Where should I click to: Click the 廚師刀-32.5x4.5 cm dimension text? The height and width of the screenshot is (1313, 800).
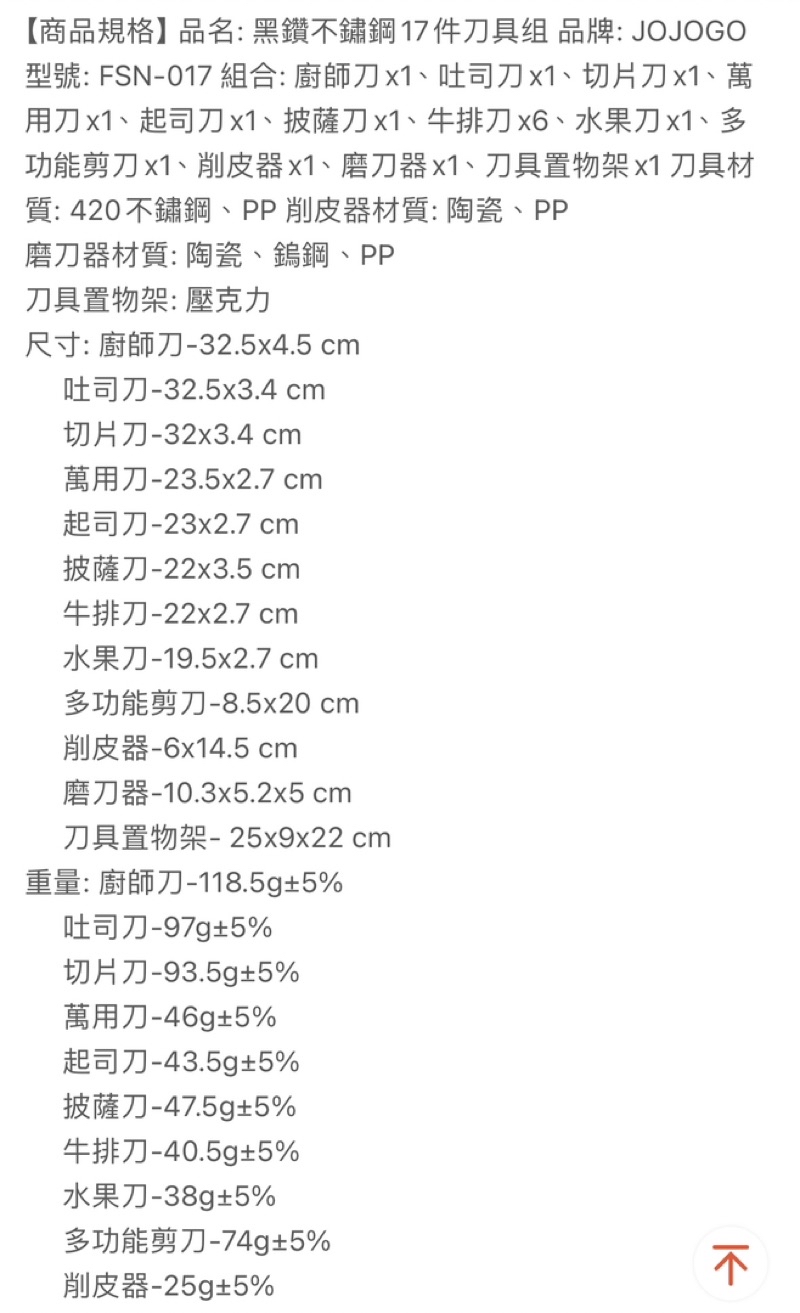230,345
